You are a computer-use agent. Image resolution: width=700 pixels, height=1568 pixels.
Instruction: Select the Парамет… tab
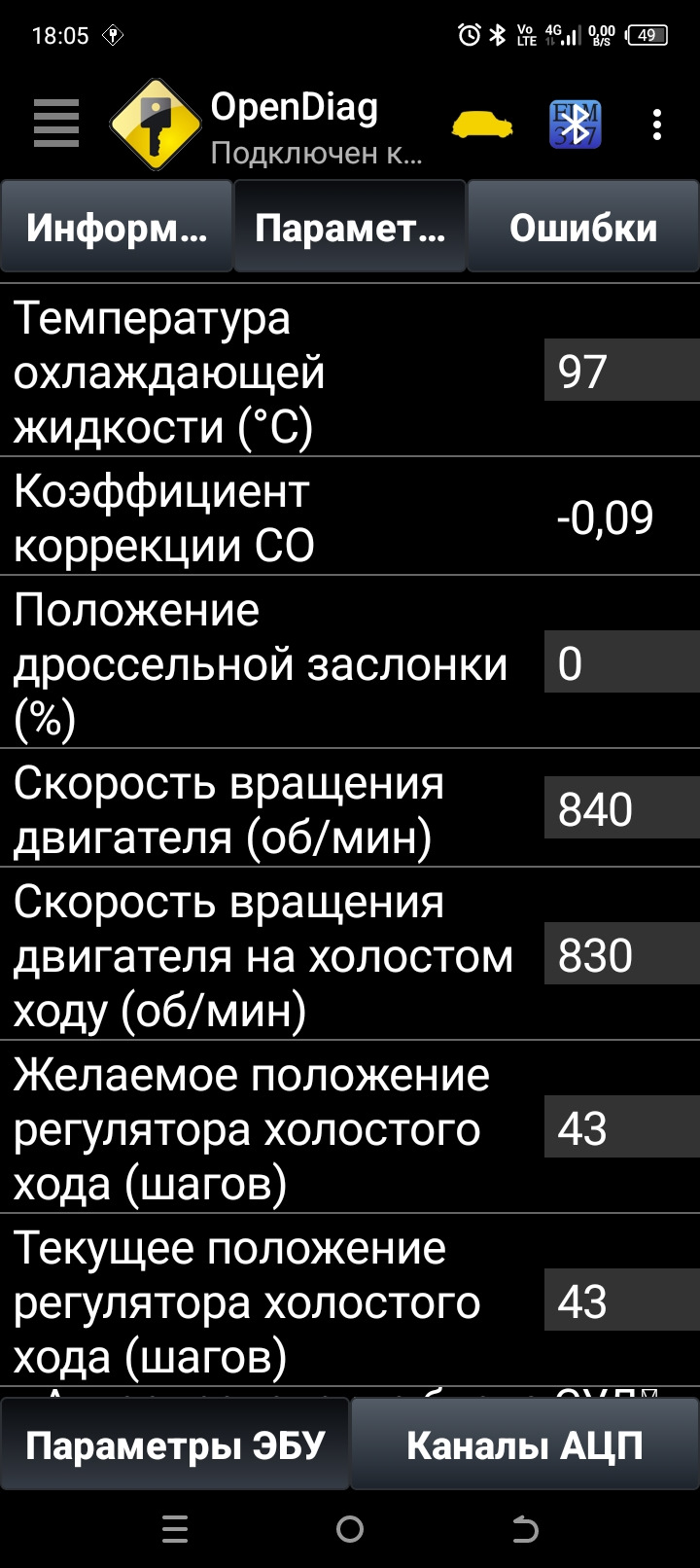pos(350,228)
